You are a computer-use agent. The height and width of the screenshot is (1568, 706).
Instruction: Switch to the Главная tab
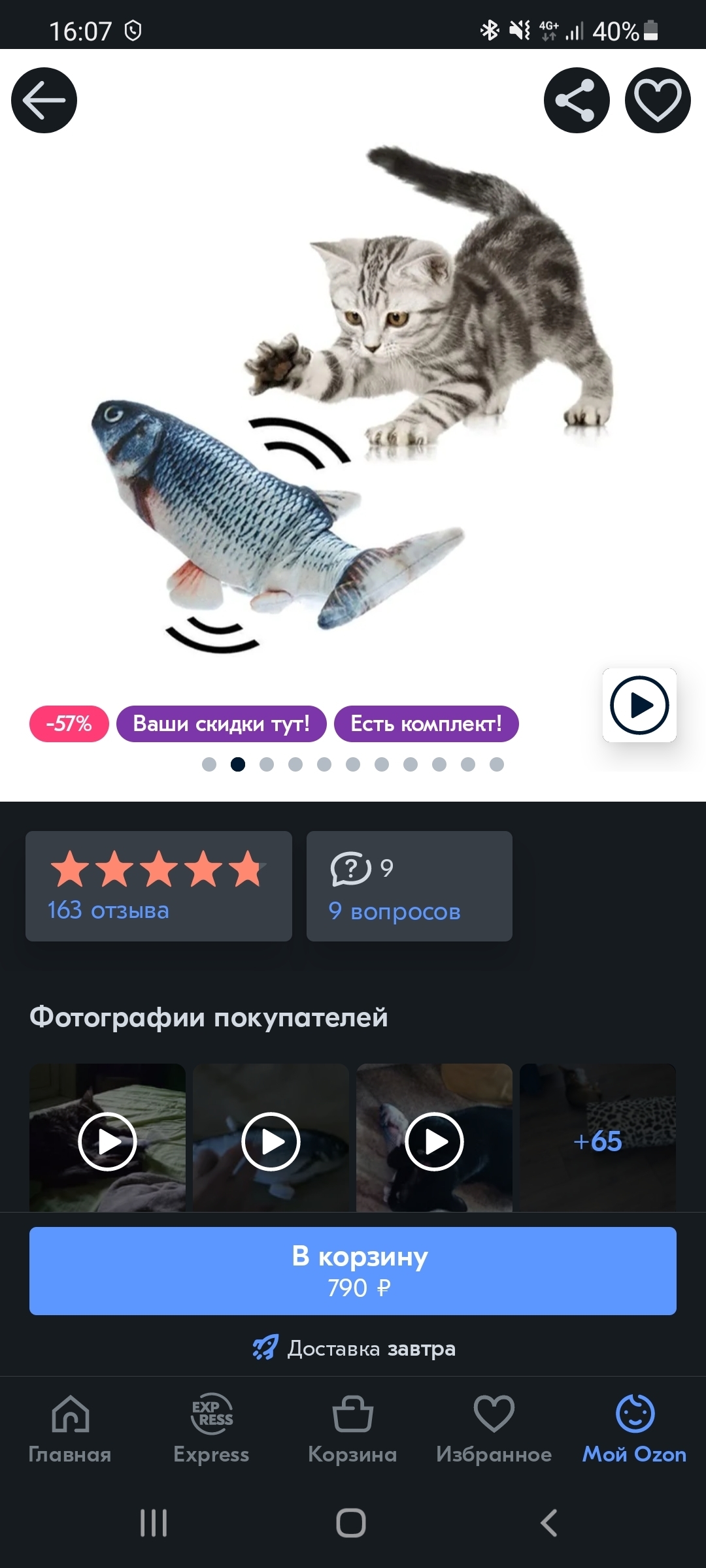(70, 1428)
